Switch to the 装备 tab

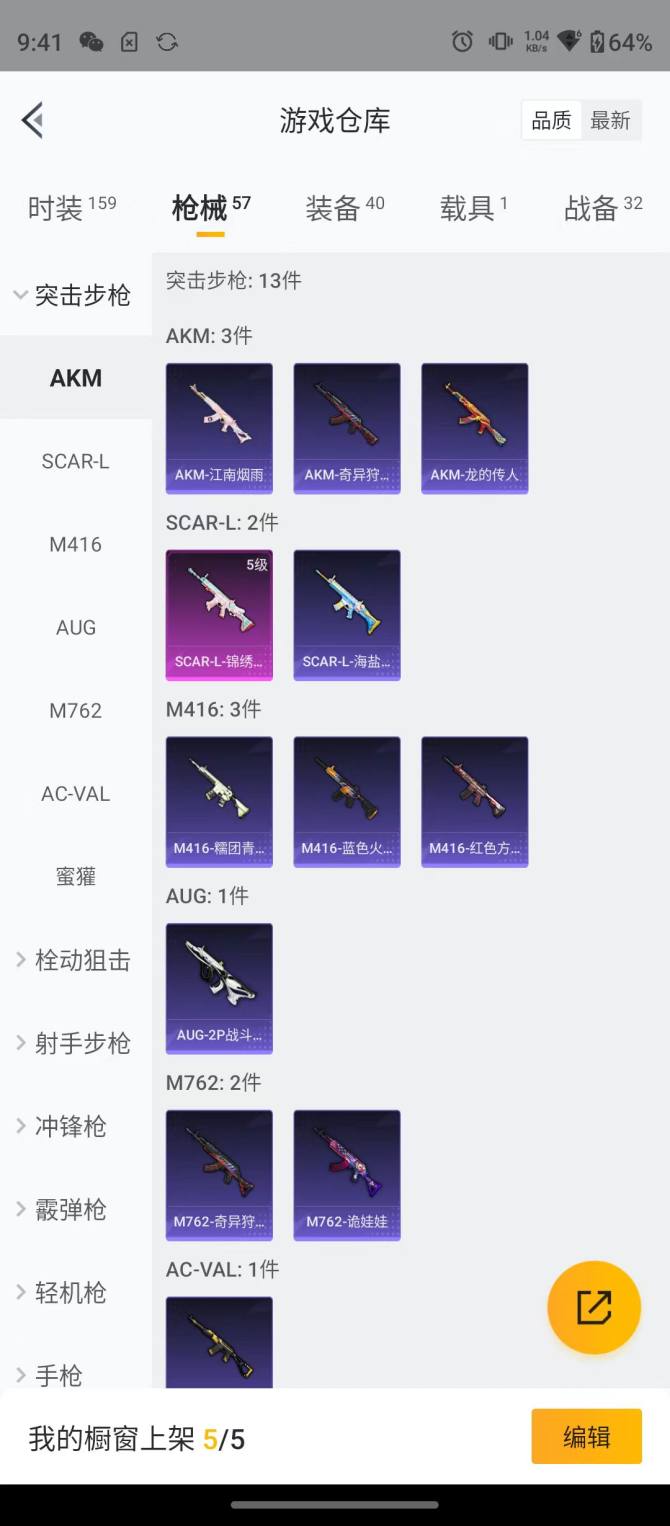[344, 208]
